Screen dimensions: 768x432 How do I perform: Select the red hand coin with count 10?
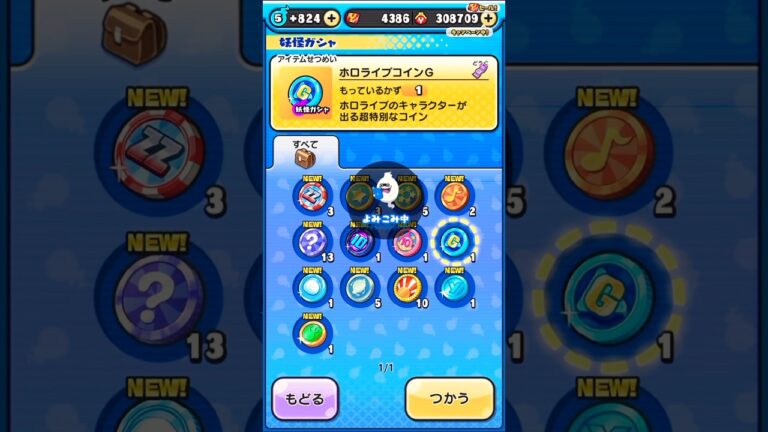406,287
